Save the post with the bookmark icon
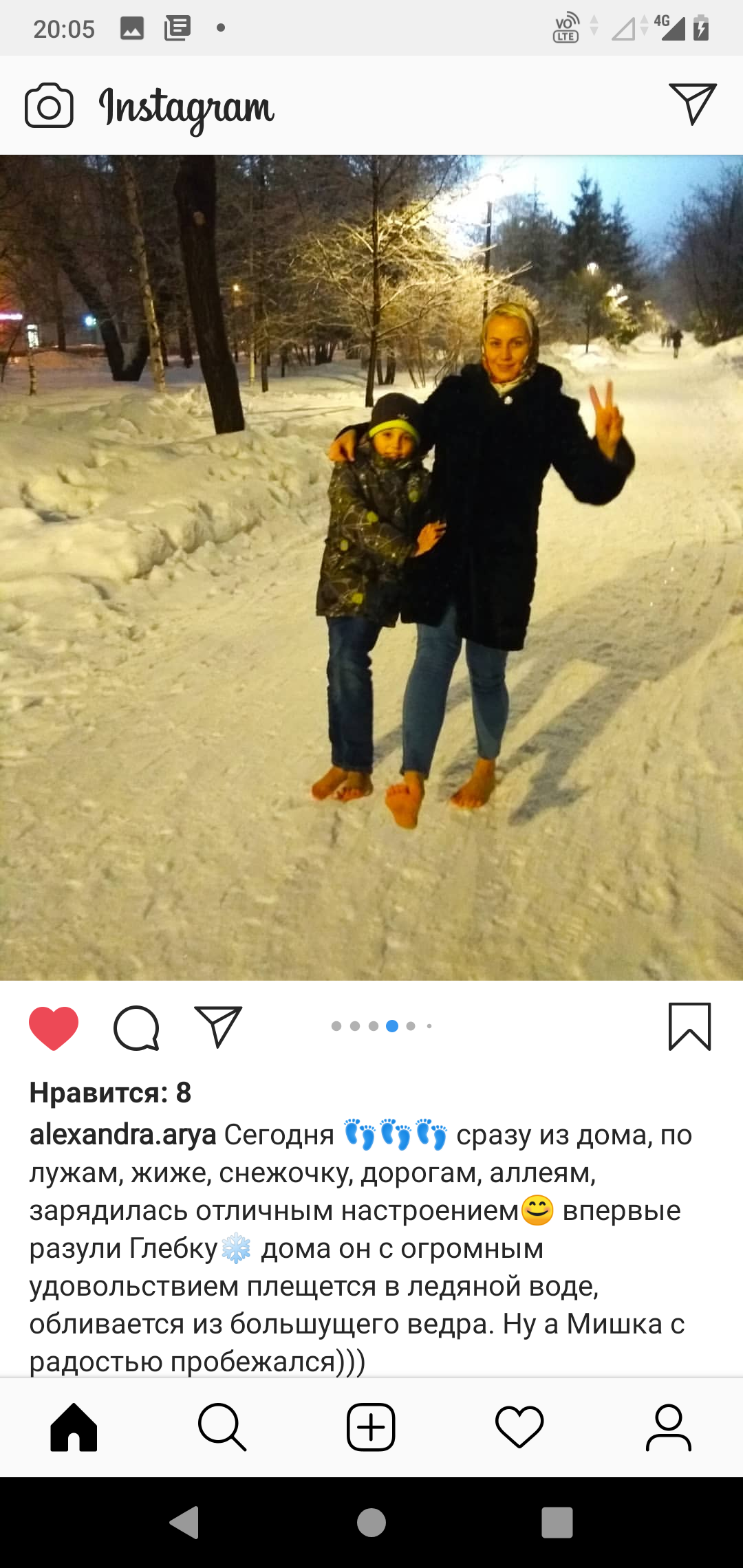The height and width of the screenshot is (1568, 743). 689,1027
